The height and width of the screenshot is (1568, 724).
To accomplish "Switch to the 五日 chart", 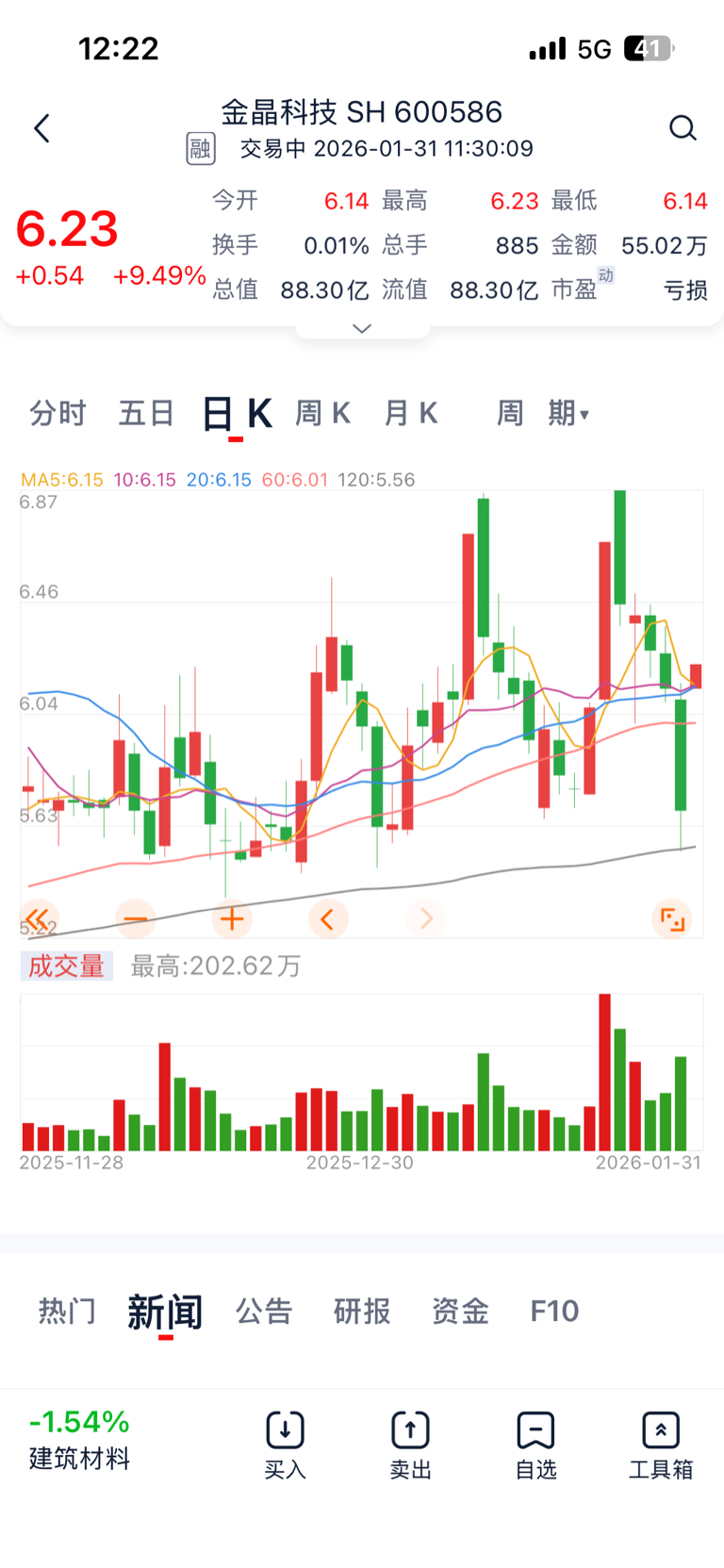I will (x=146, y=413).
